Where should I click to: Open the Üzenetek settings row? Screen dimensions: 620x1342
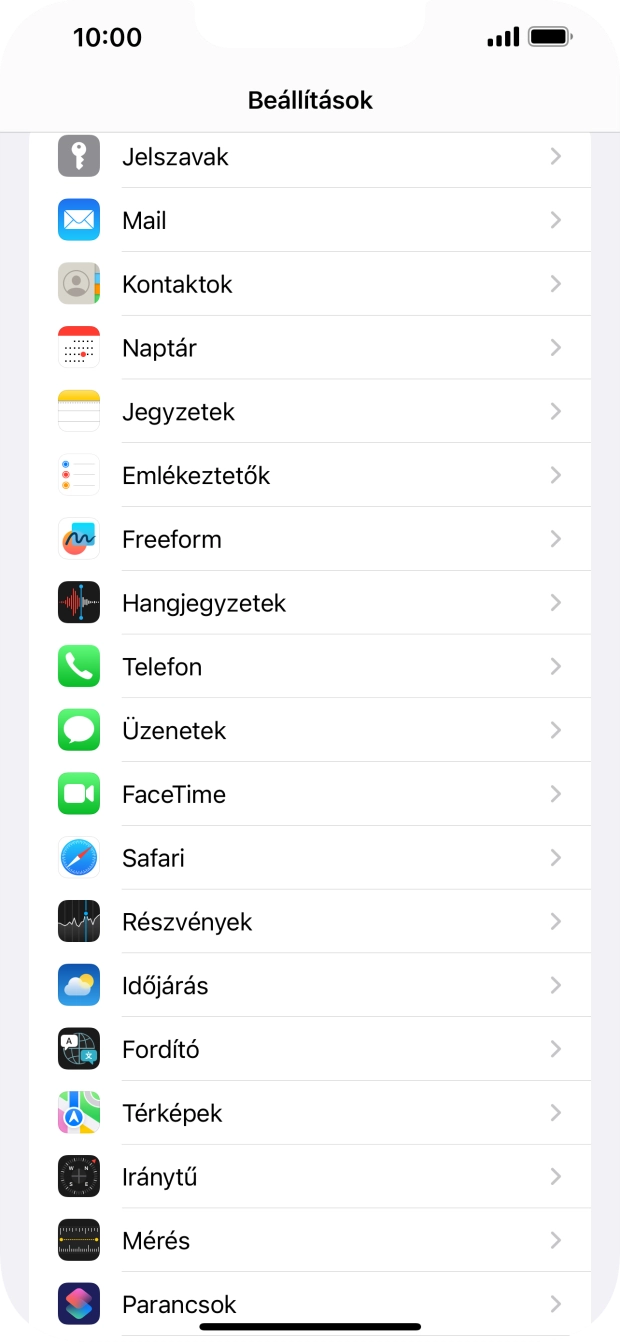coord(310,731)
